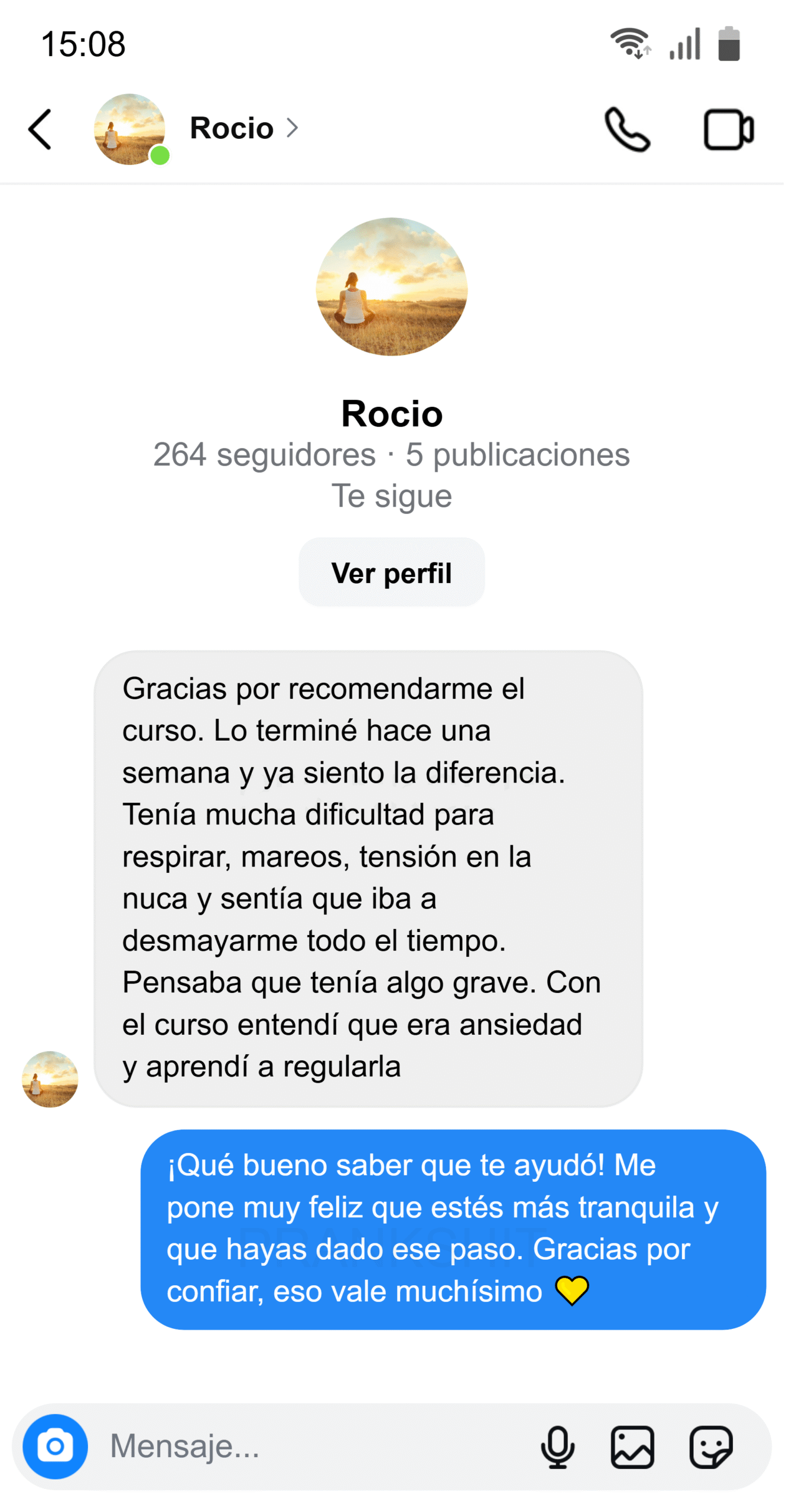Start a voice call with Rocio
Viewport: 786px width, 1512px height.
point(628,130)
